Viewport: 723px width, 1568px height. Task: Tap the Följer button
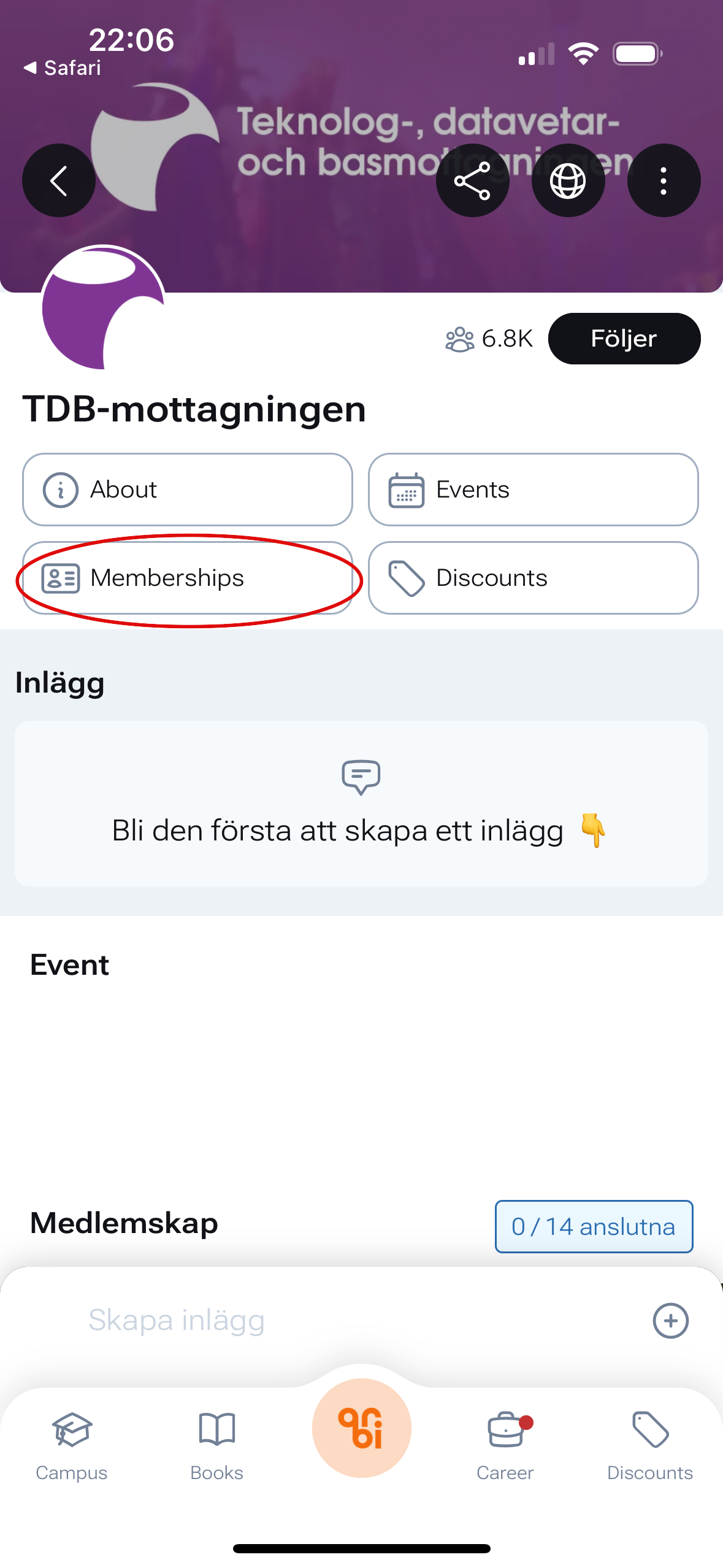point(624,339)
